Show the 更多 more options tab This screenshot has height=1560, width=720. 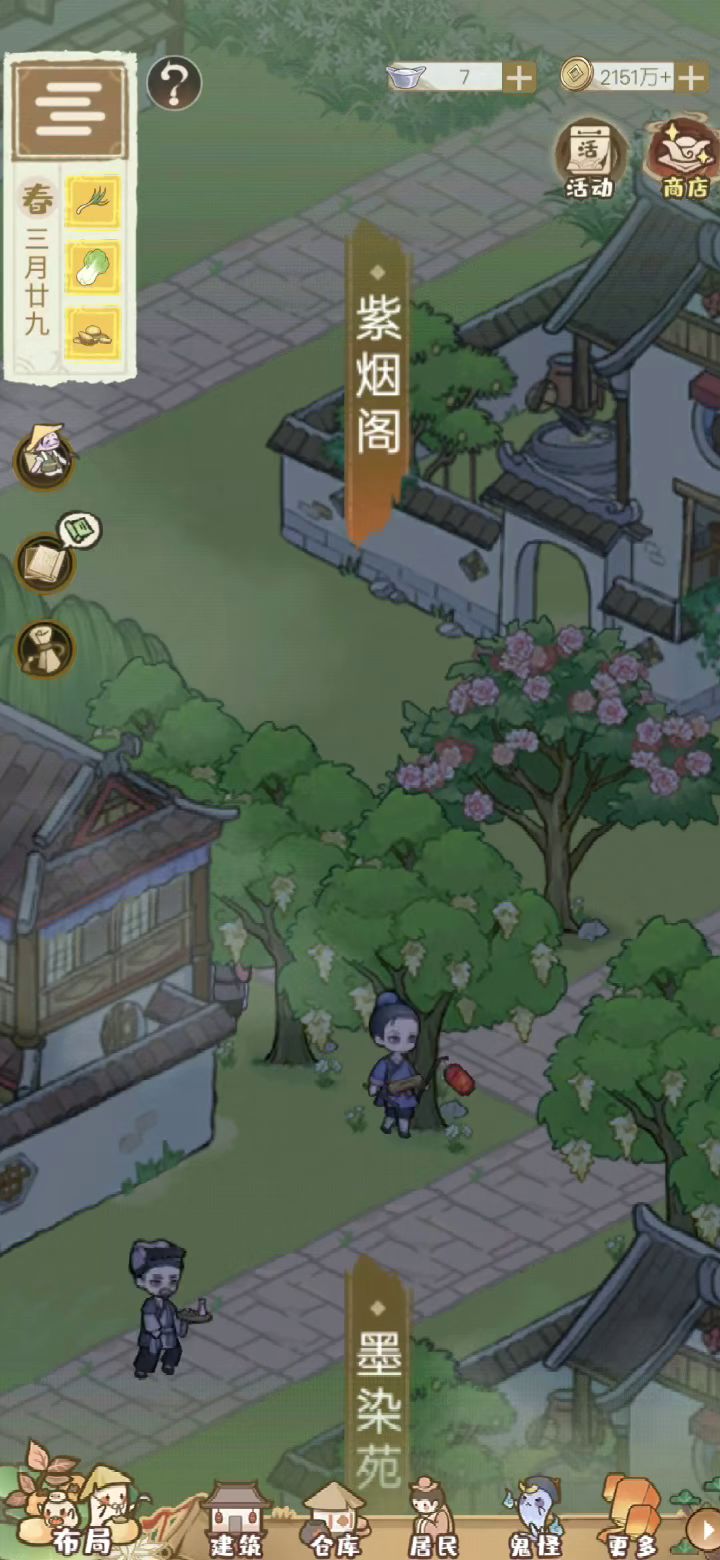coord(630,1518)
